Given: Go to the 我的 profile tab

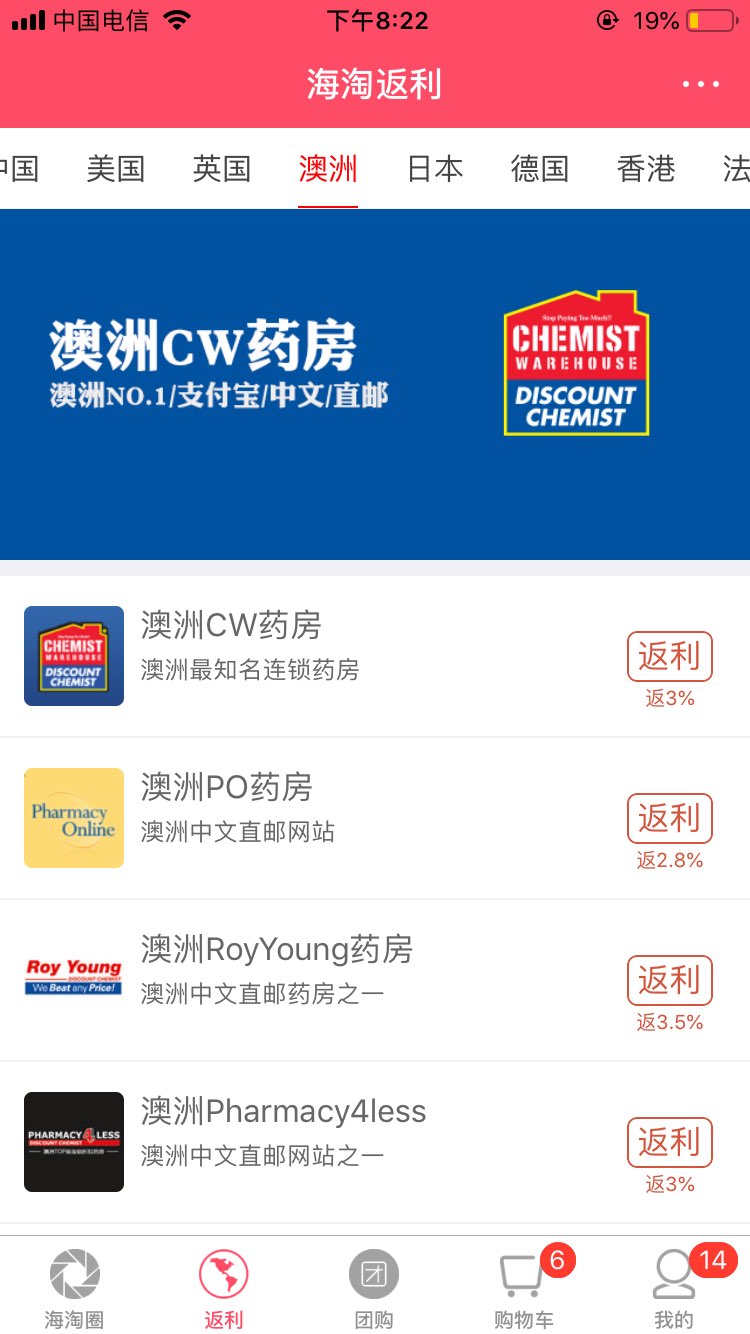Looking at the screenshot, I should pos(674,1288).
